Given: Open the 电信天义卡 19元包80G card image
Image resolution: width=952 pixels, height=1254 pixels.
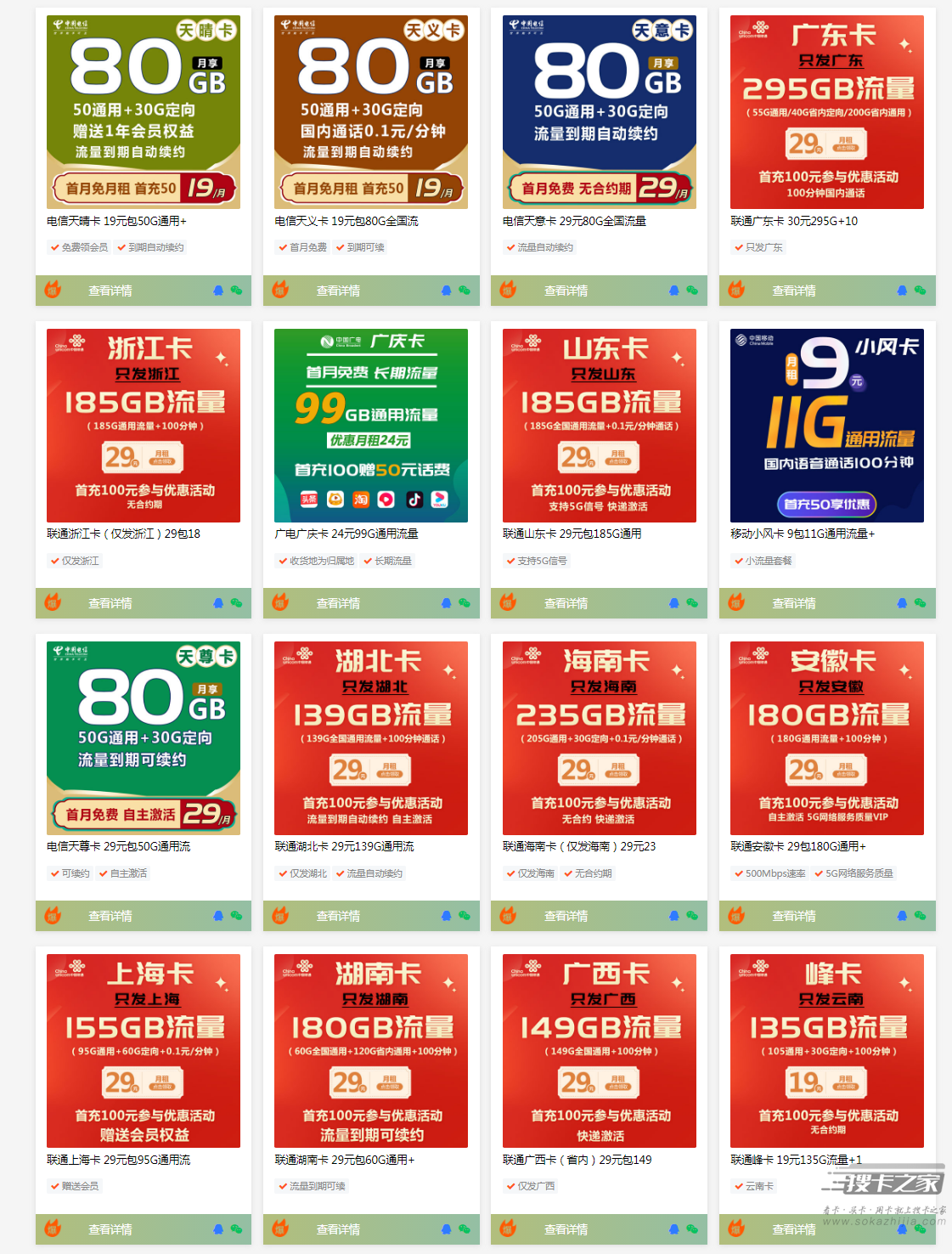Looking at the screenshot, I should point(370,111).
